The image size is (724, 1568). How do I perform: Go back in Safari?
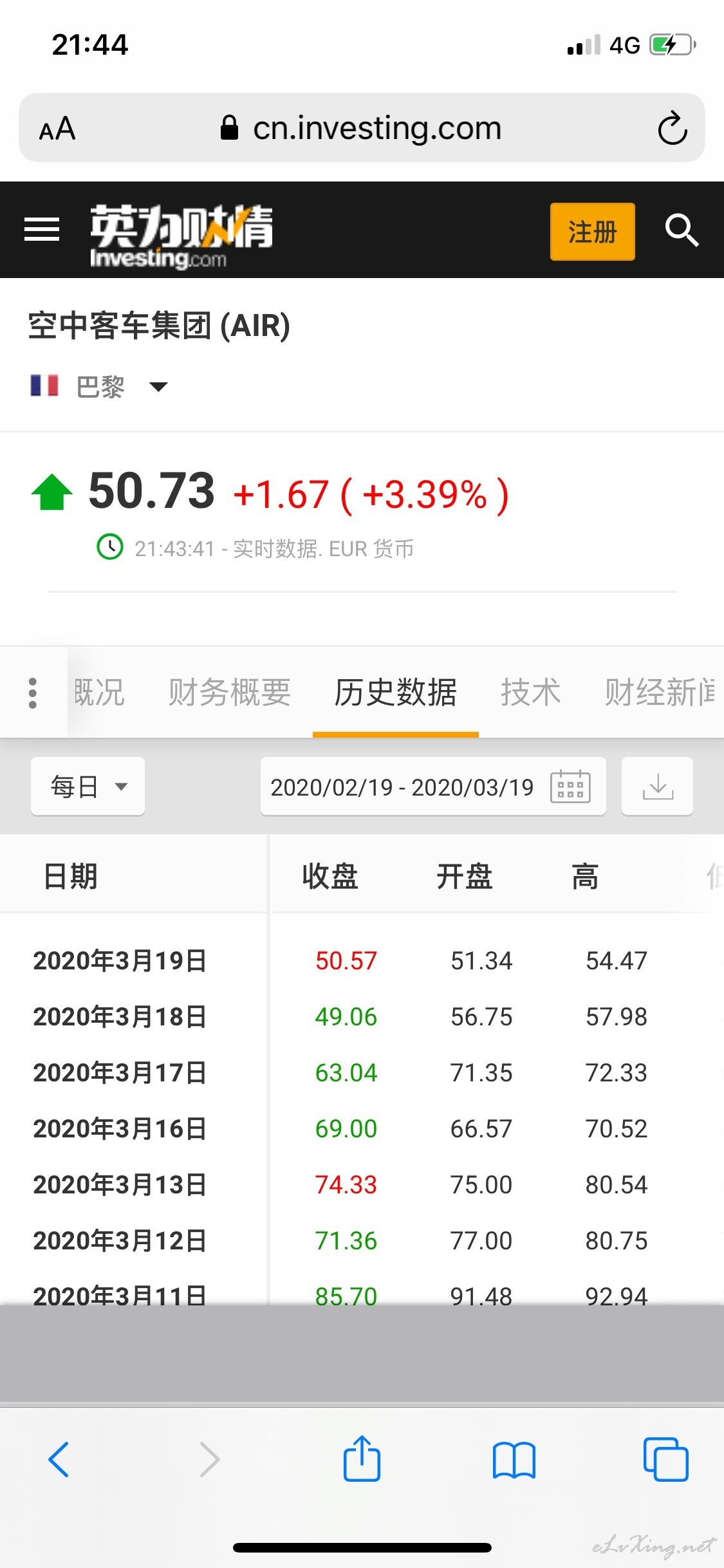tap(59, 1459)
